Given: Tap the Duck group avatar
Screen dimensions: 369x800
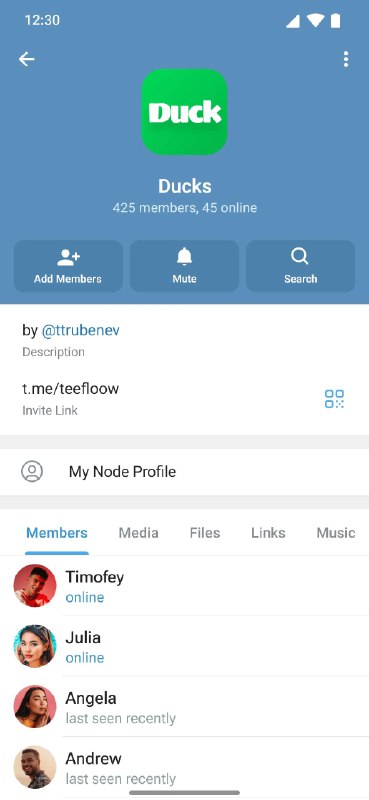Looking at the screenshot, I should [184, 112].
